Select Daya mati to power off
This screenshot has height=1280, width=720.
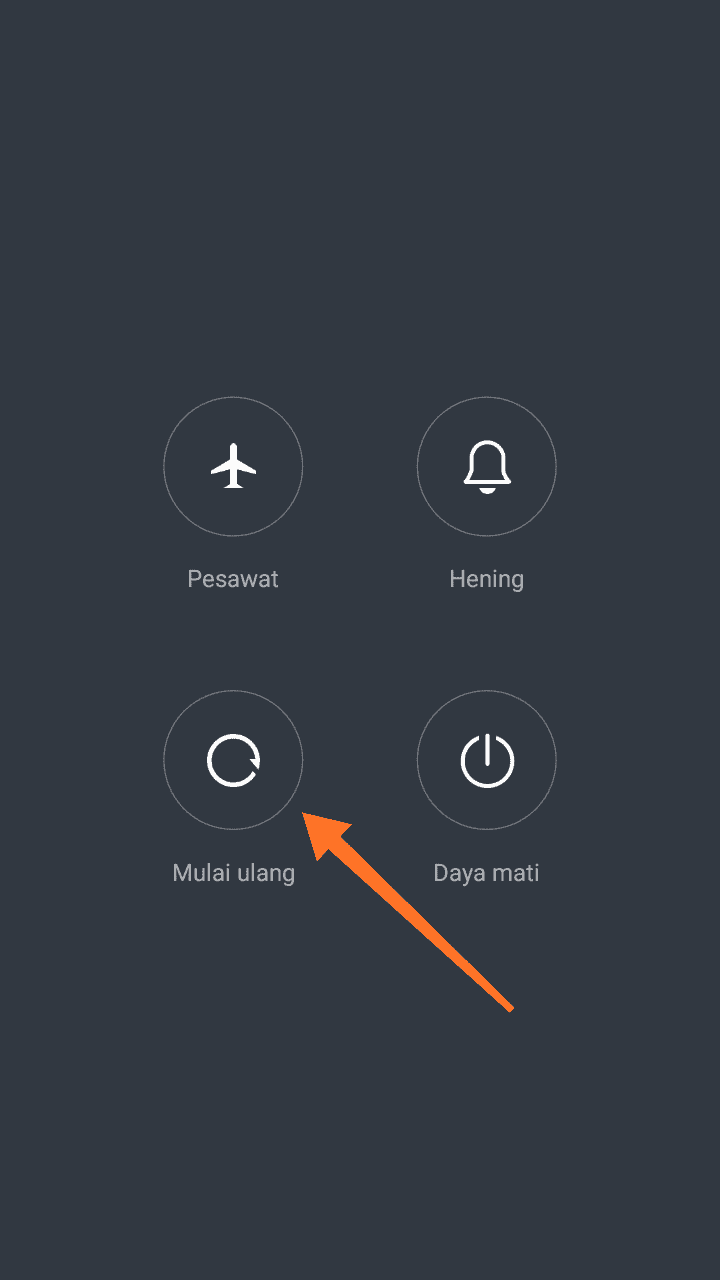coord(487,760)
